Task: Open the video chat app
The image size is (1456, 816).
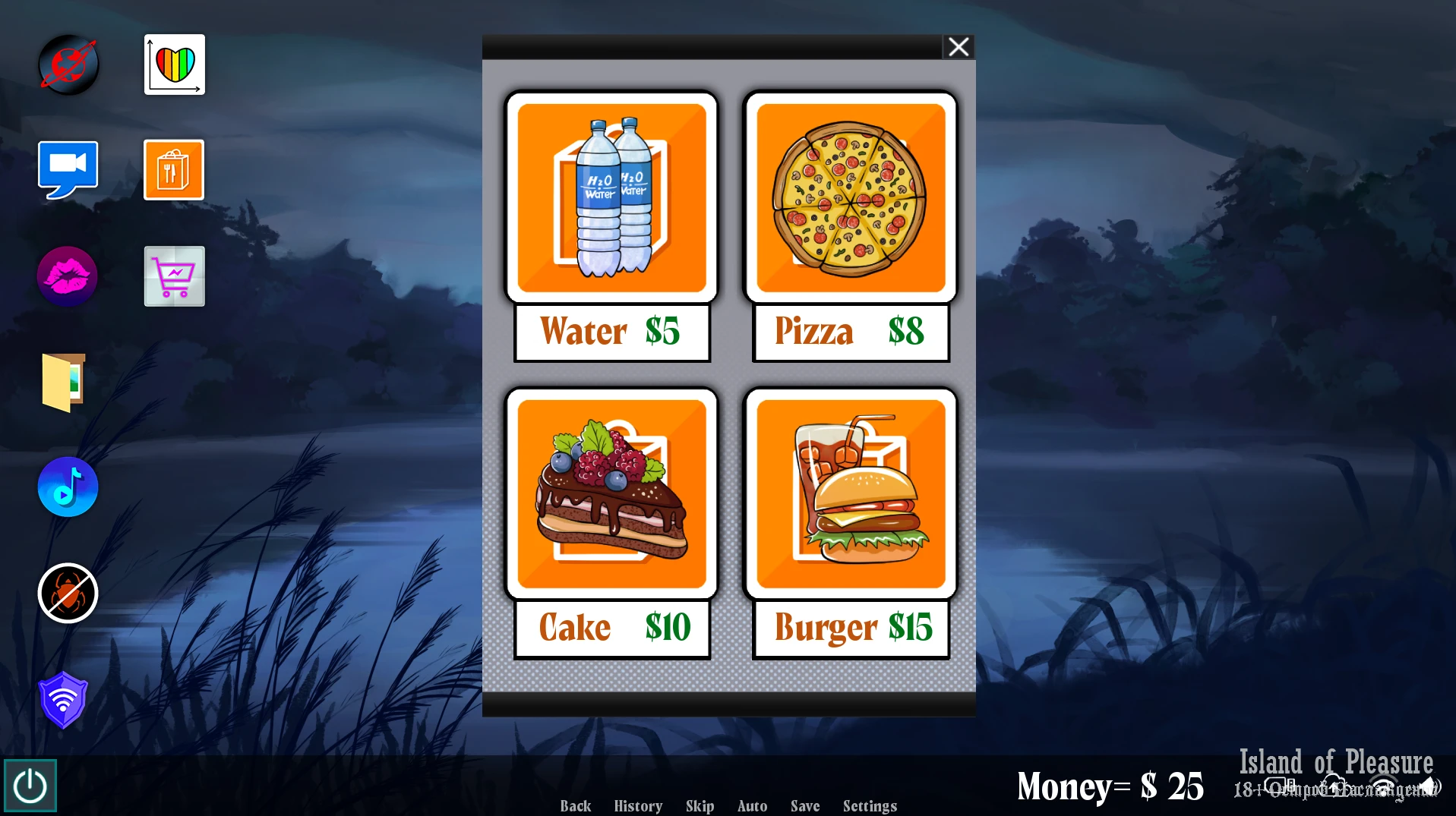Action: pyautogui.click(x=68, y=169)
